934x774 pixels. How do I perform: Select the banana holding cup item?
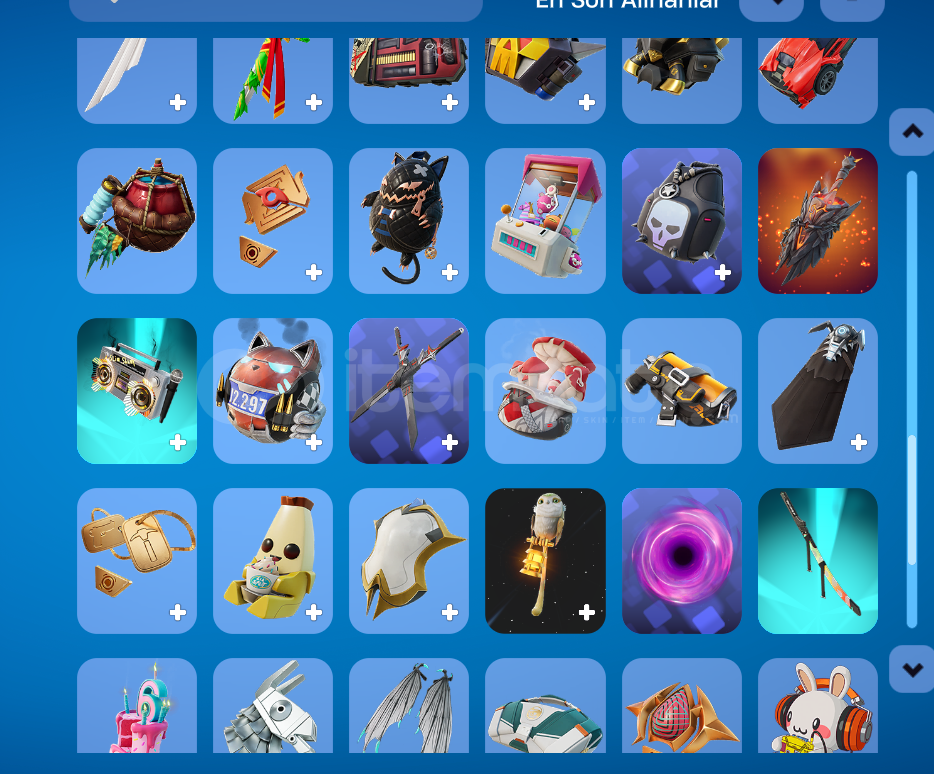pos(272,561)
